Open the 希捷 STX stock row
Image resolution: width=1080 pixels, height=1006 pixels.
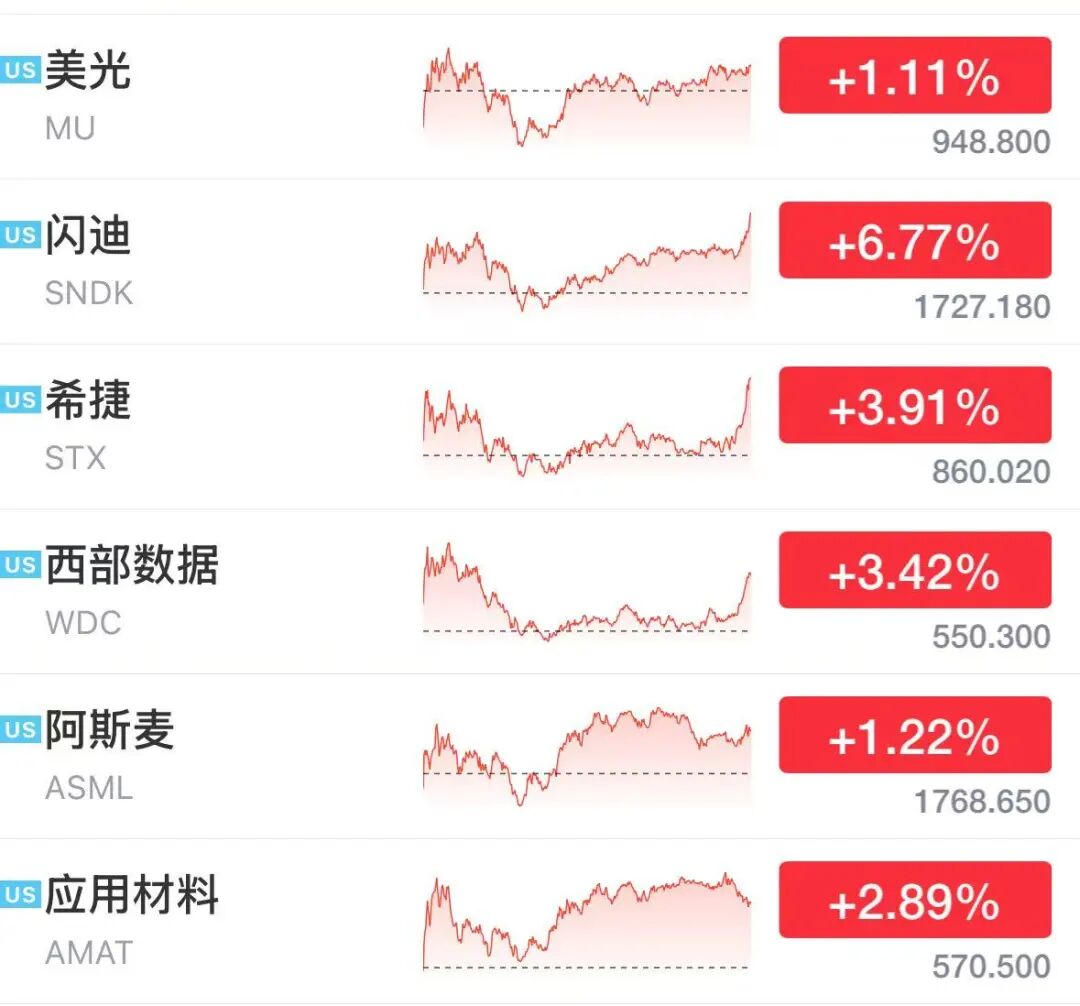[x=540, y=427]
